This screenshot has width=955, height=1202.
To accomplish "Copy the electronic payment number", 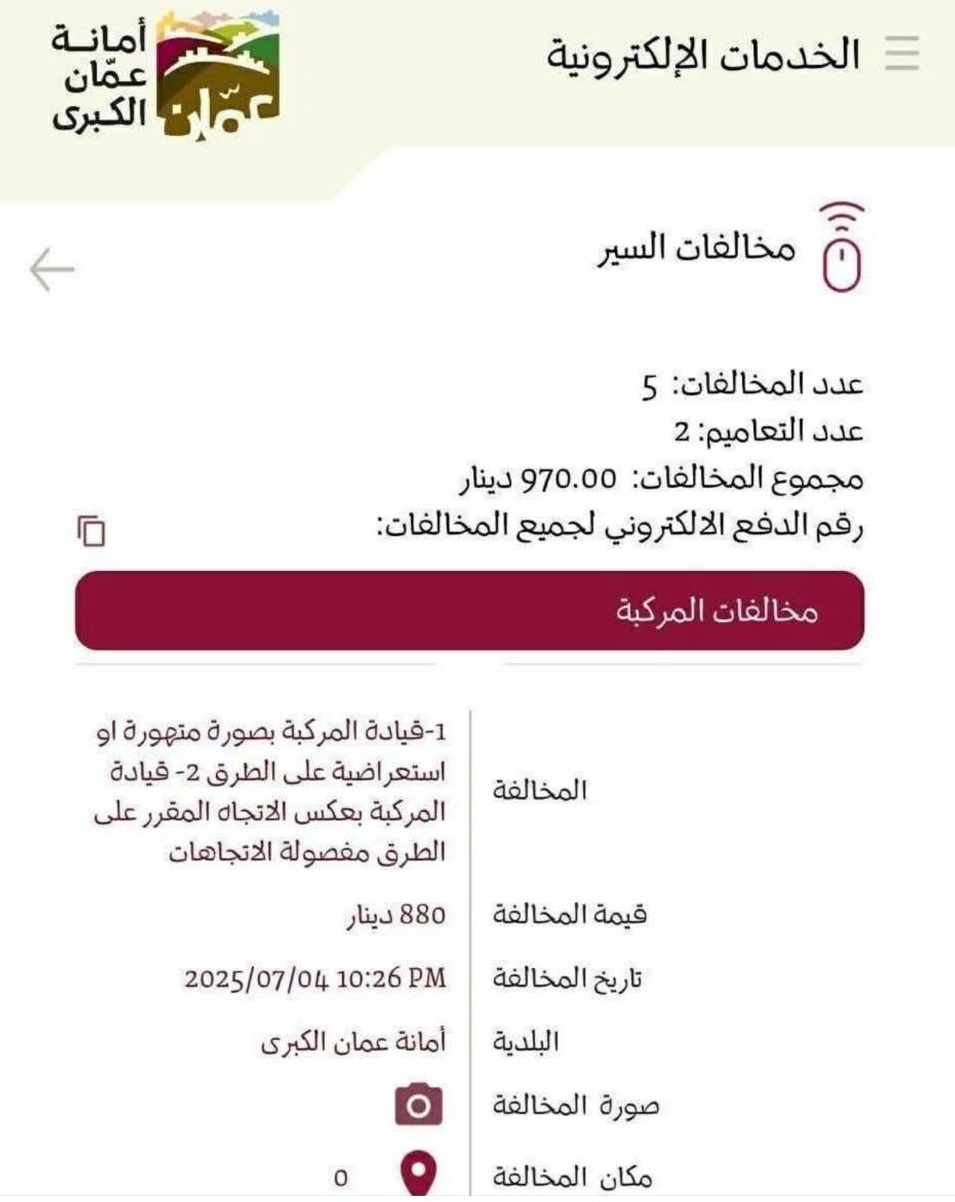I will (91, 531).
